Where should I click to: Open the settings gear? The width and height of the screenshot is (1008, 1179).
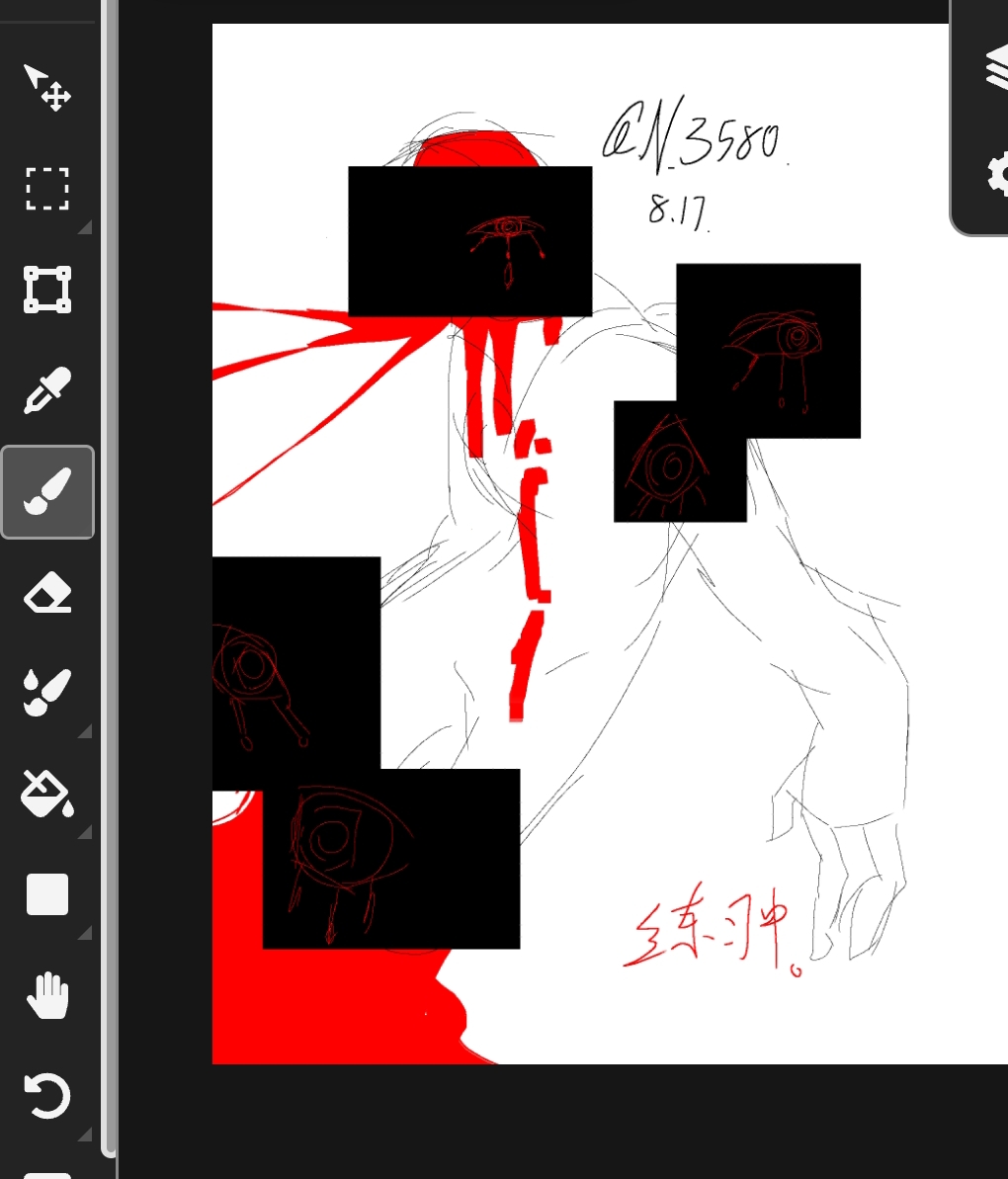pyautogui.click(x=997, y=175)
